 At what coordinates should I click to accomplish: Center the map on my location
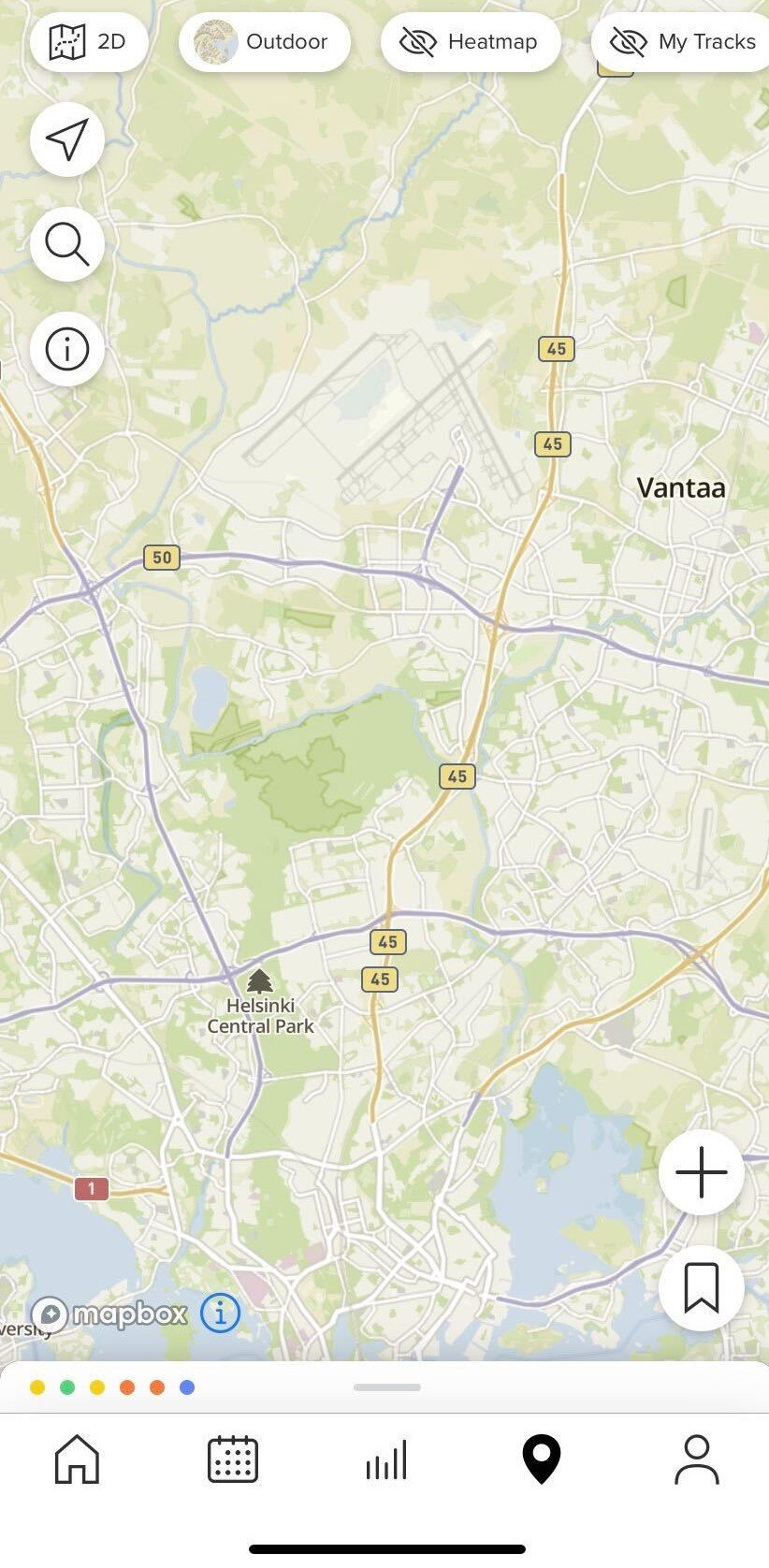(x=66, y=139)
